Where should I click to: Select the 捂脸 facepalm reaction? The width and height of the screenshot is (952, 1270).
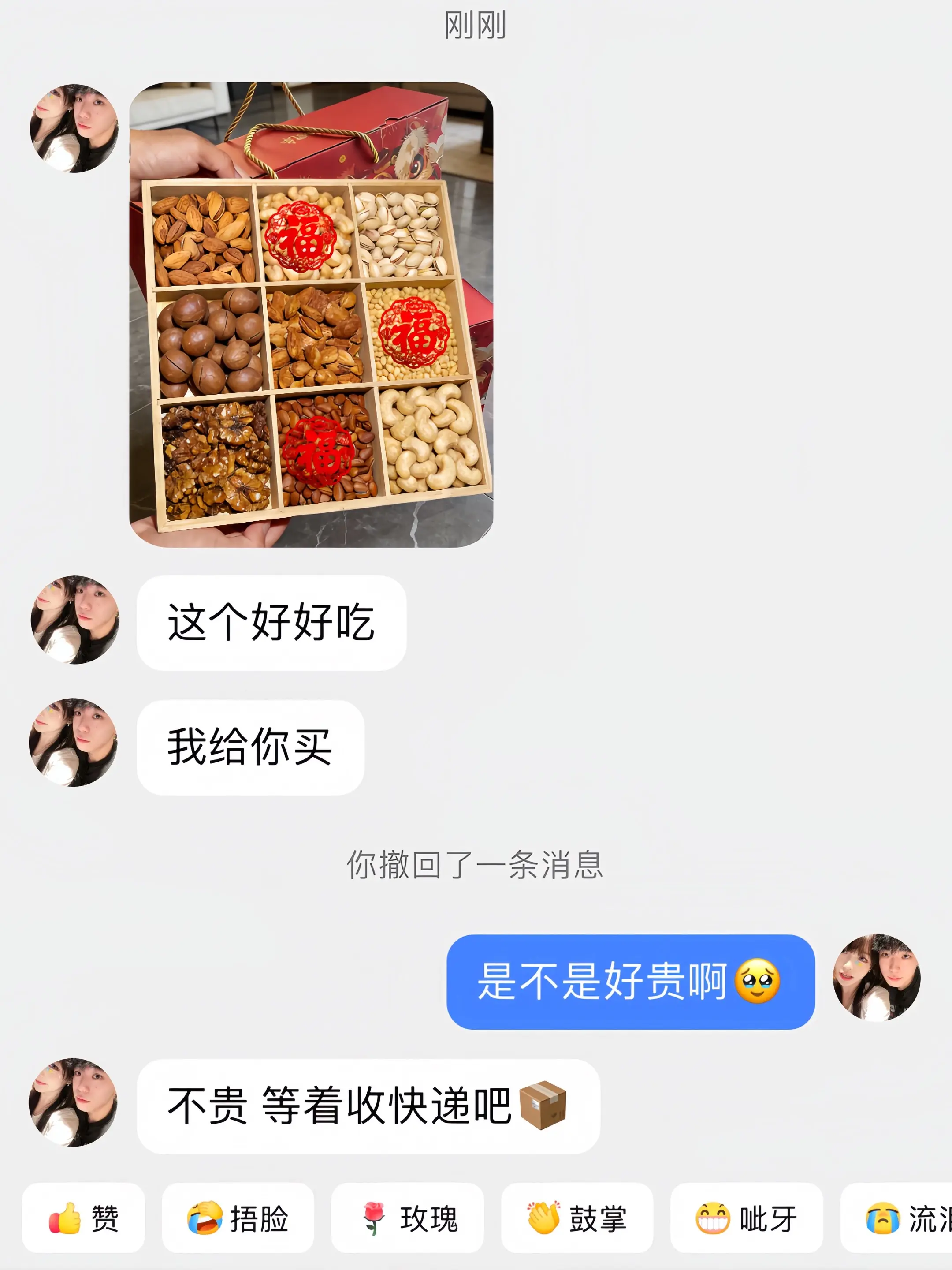(x=239, y=1219)
